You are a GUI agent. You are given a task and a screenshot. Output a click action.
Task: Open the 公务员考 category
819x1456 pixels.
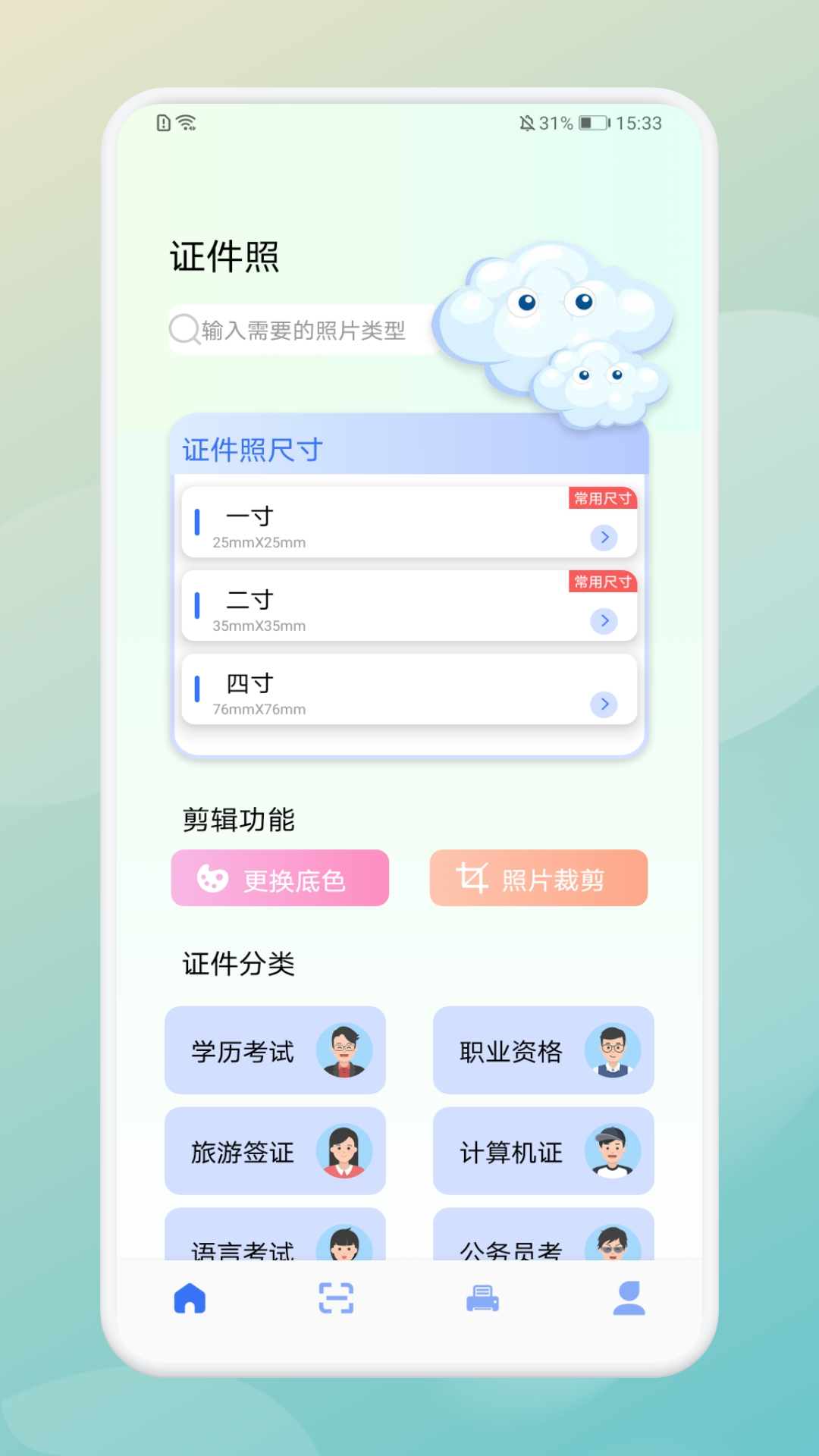[x=544, y=1235]
